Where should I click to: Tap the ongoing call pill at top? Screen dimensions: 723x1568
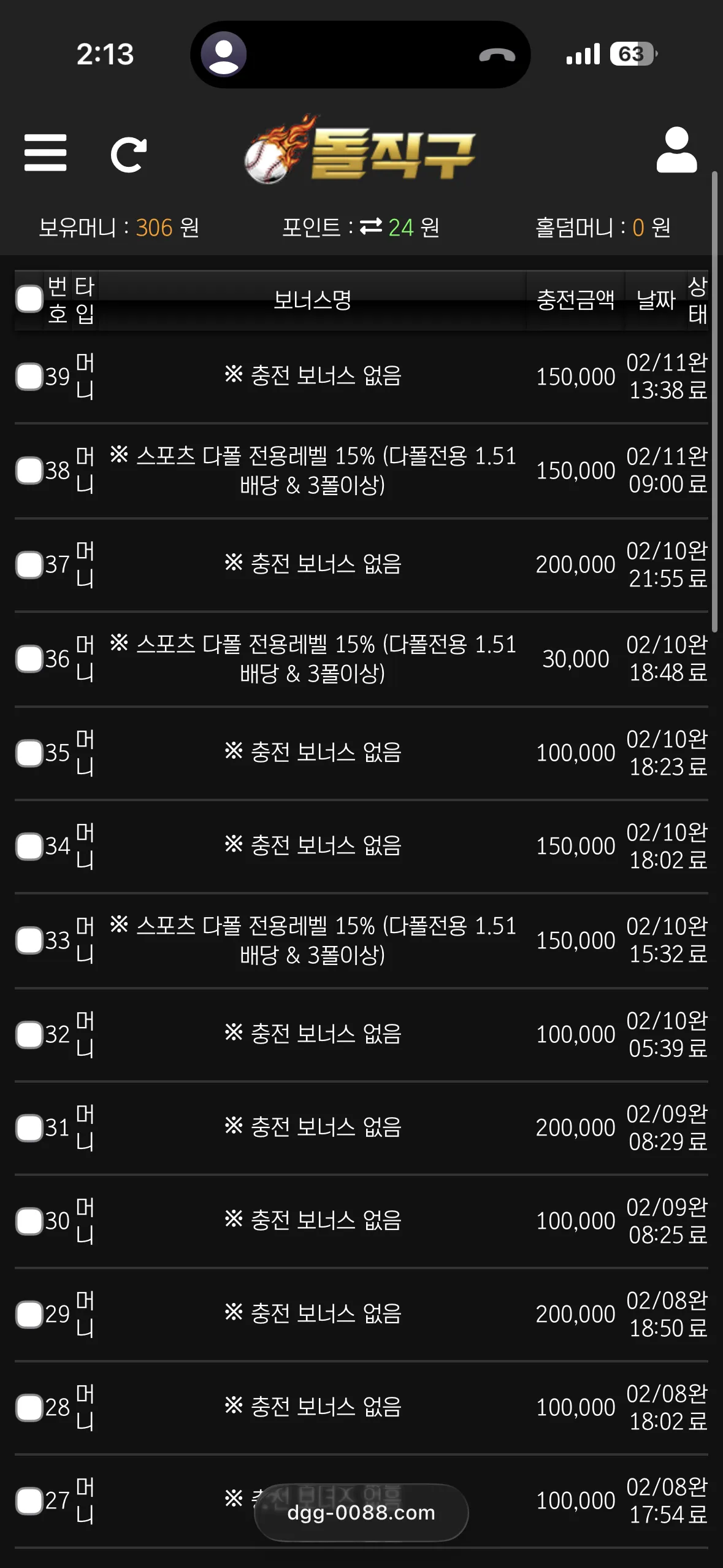361,55
